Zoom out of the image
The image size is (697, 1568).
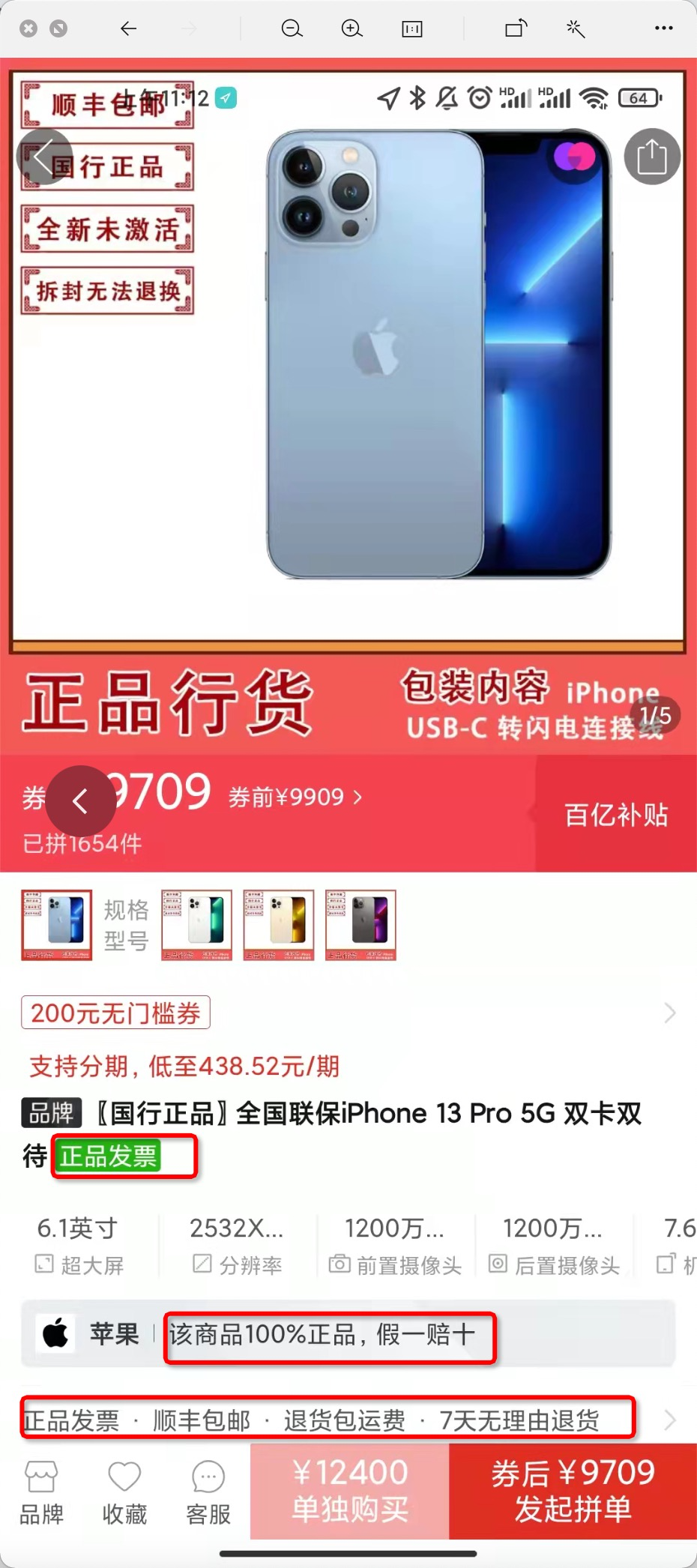292,29
